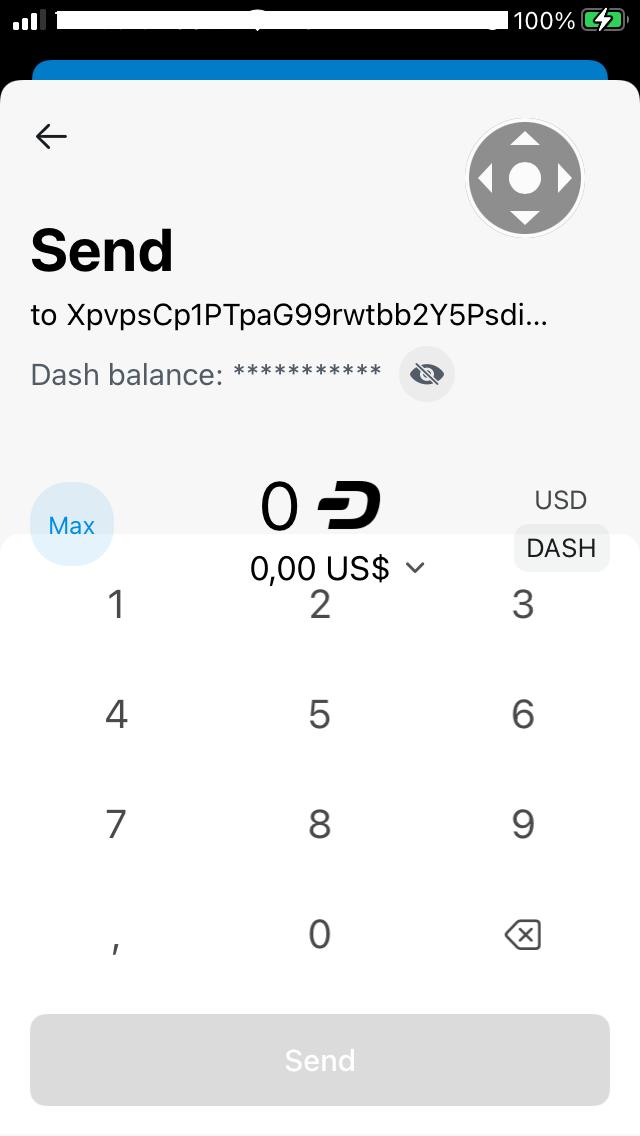
Task: Tap Max to send the full balance
Action: coord(72,525)
